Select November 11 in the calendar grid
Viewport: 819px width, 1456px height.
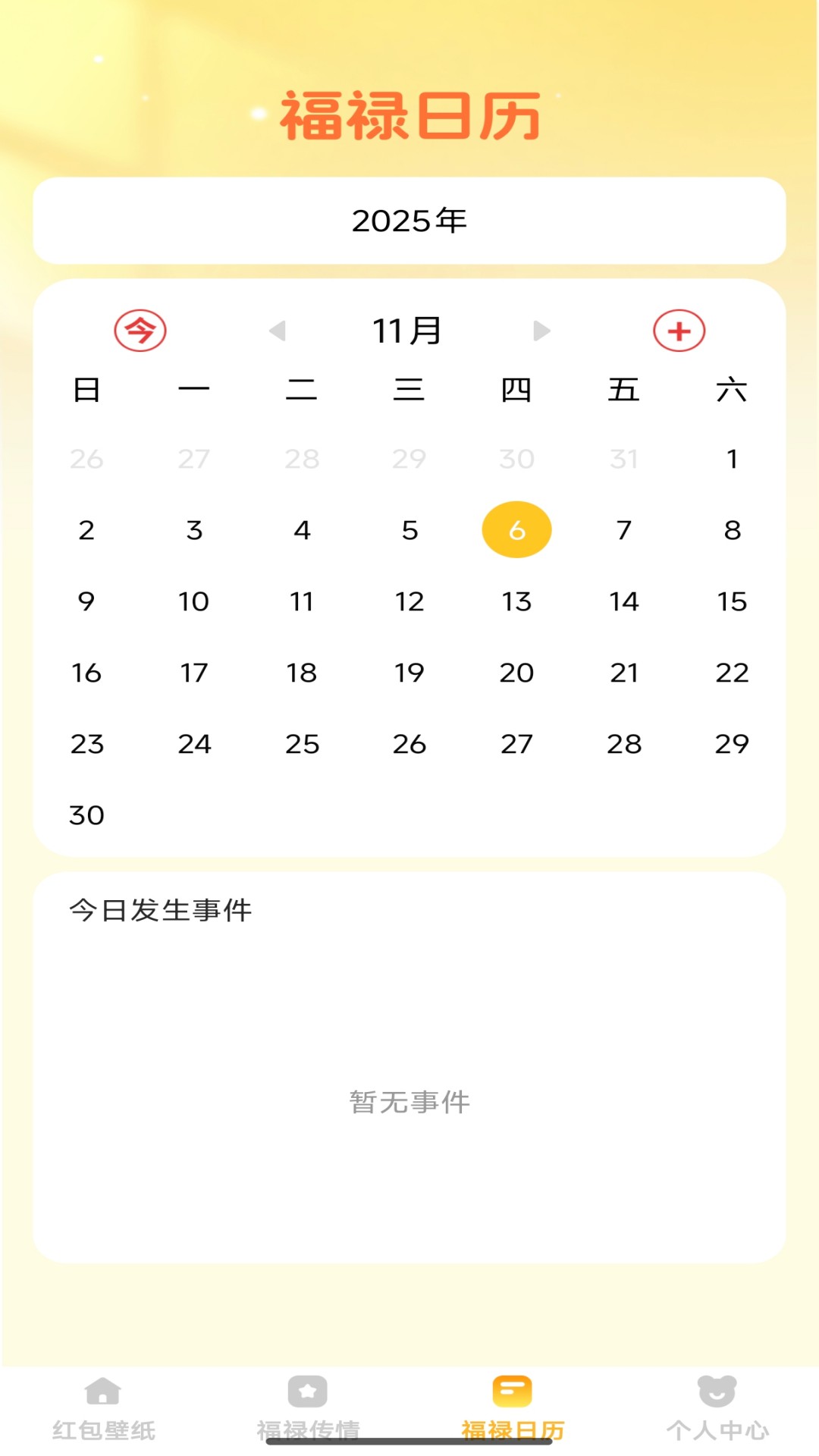pyautogui.click(x=302, y=601)
